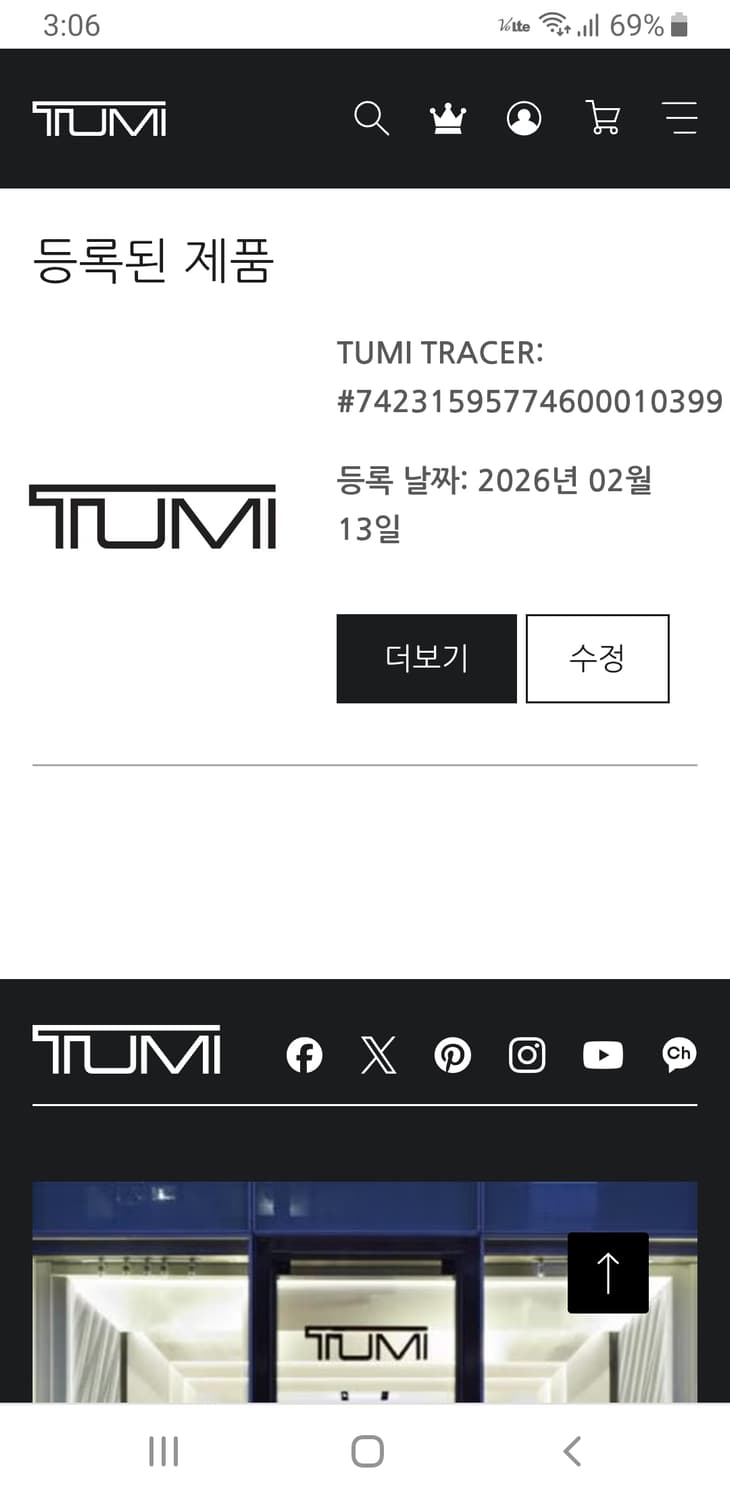
Task: Click the scroll-to-top arrow button
Action: (x=608, y=1271)
